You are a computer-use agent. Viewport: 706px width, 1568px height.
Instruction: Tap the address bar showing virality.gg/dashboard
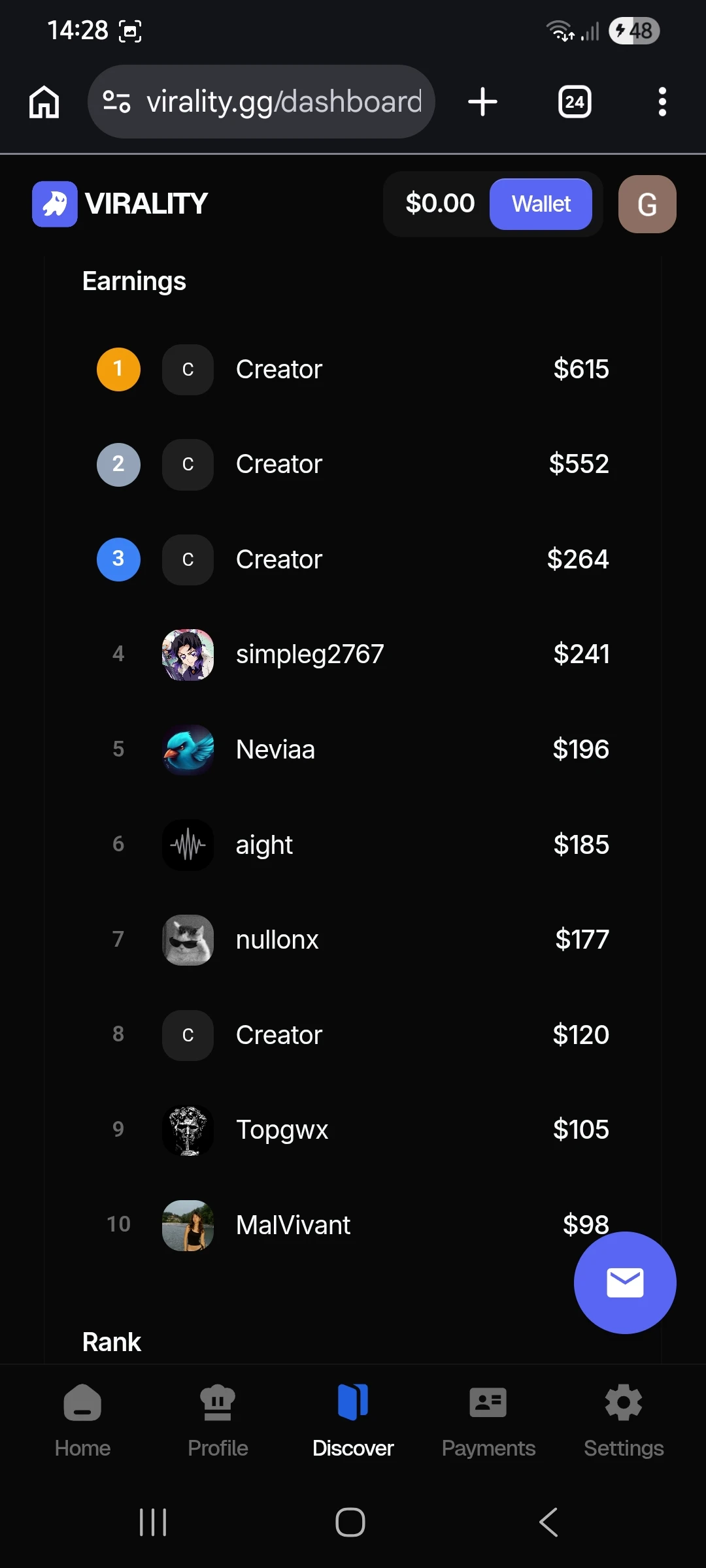pos(284,101)
